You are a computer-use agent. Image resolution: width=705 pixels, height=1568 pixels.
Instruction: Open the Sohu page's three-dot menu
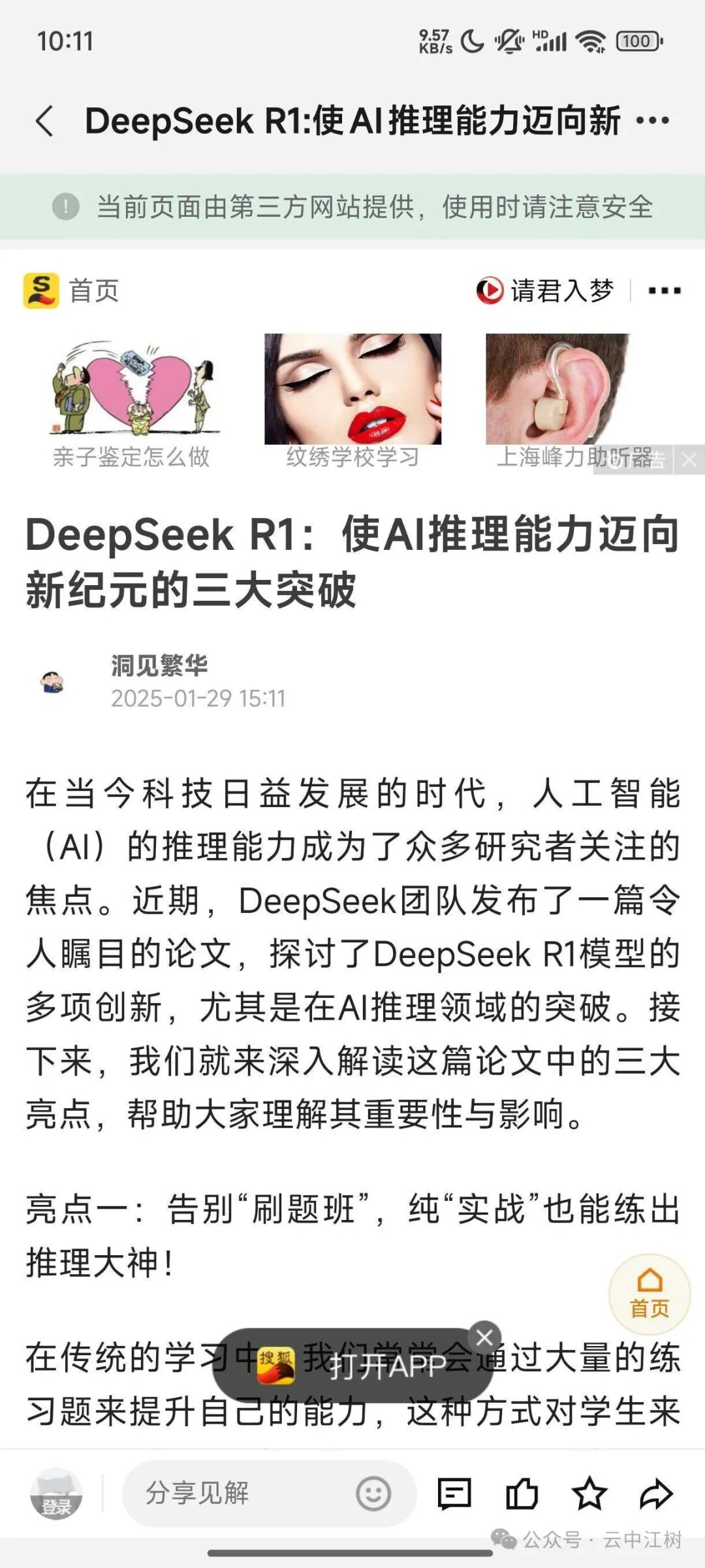665,291
